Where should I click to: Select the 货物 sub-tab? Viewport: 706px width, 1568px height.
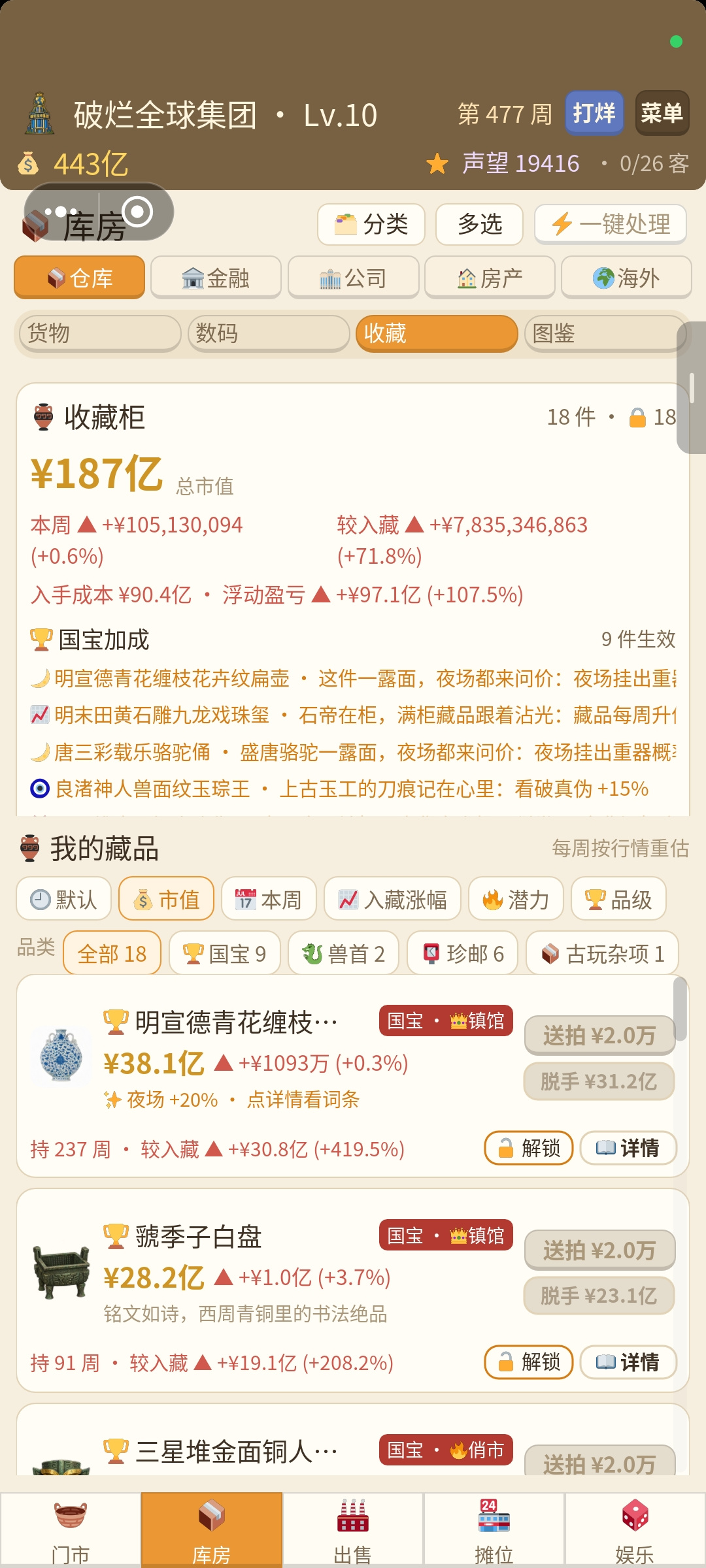[100, 333]
